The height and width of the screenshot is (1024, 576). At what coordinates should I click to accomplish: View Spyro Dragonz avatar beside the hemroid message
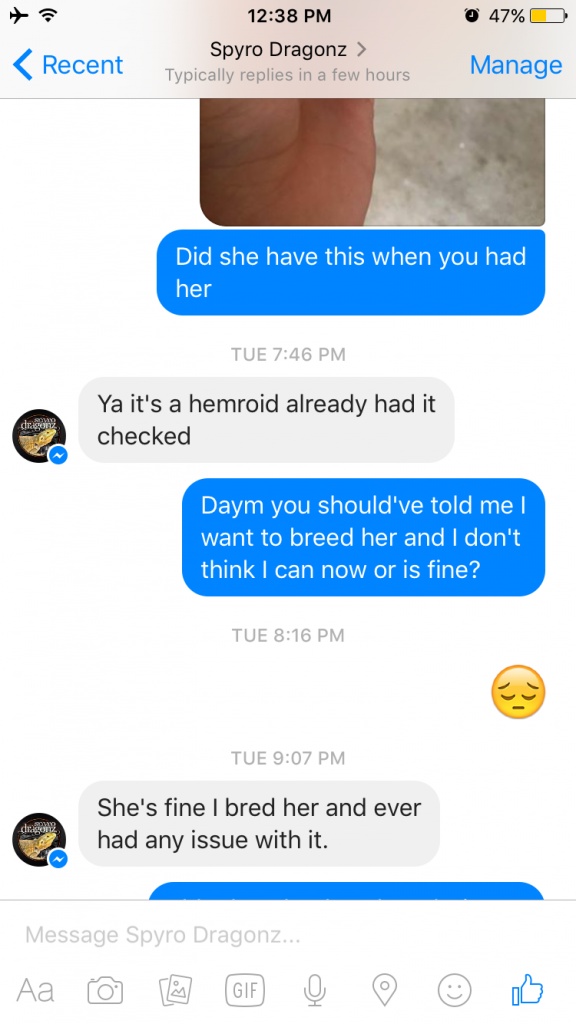click(39, 436)
